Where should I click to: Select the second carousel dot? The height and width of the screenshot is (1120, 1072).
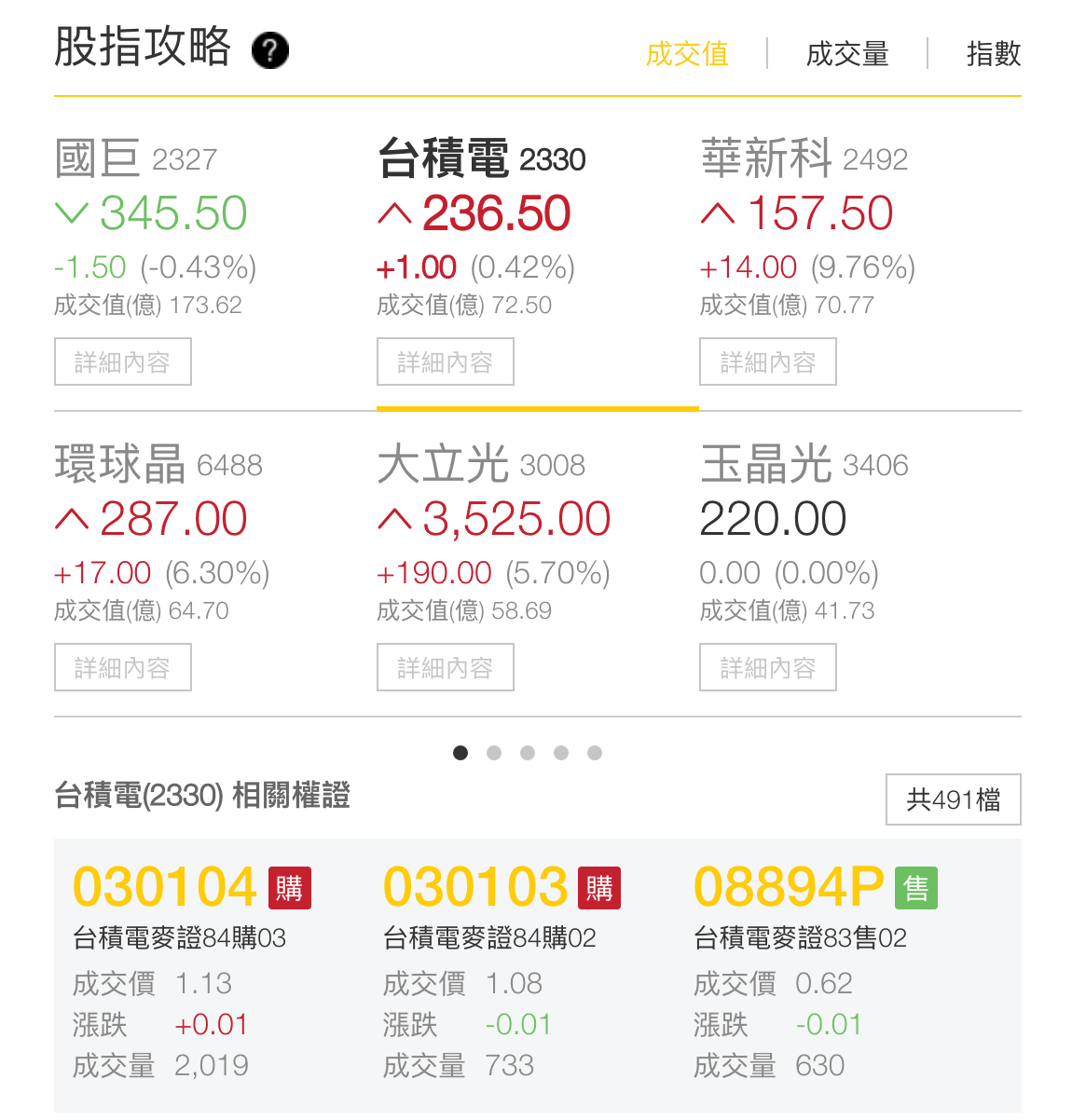(494, 753)
